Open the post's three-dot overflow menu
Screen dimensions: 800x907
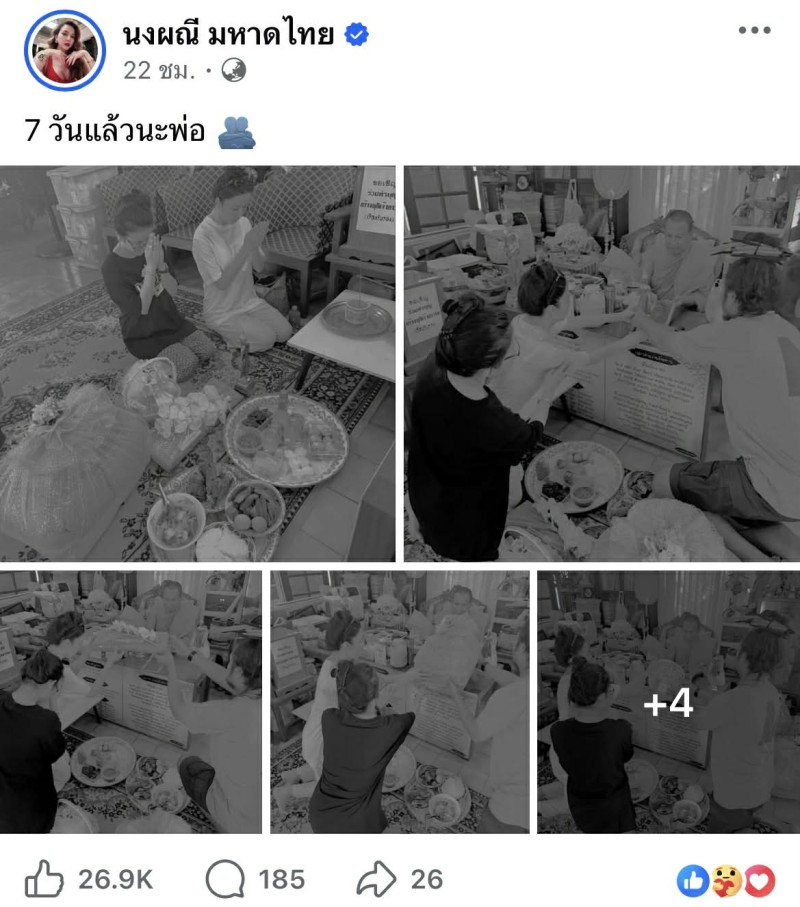pyautogui.click(x=754, y=31)
